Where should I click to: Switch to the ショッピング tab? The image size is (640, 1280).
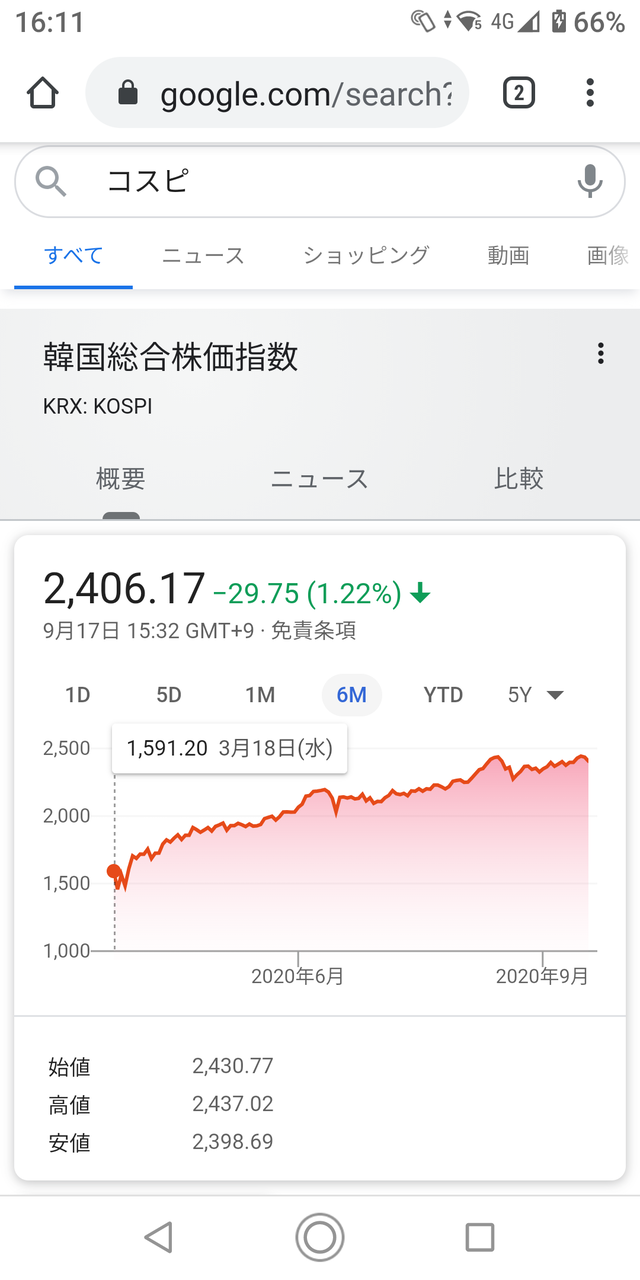pyautogui.click(x=366, y=256)
